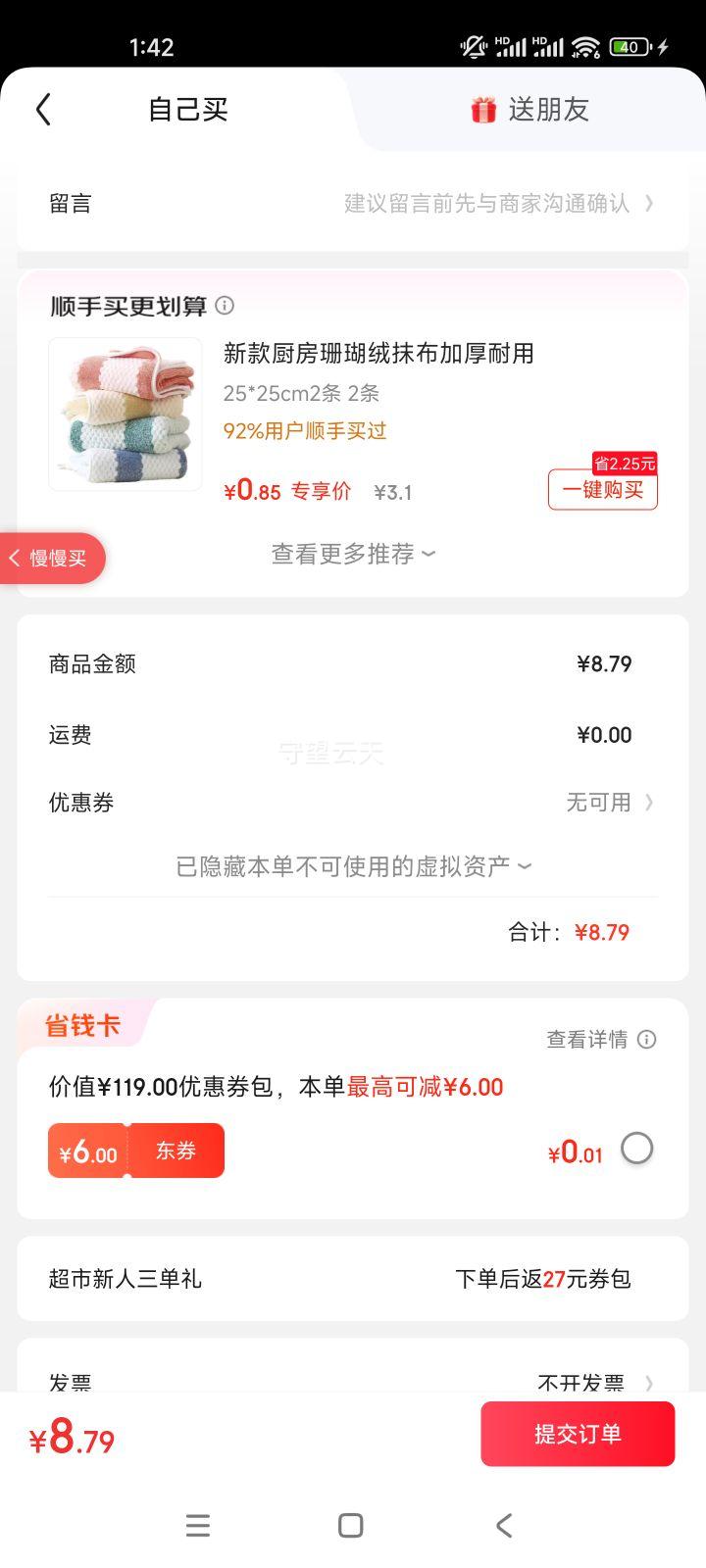
Task: Select the 自己买 tab
Action: [187, 110]
